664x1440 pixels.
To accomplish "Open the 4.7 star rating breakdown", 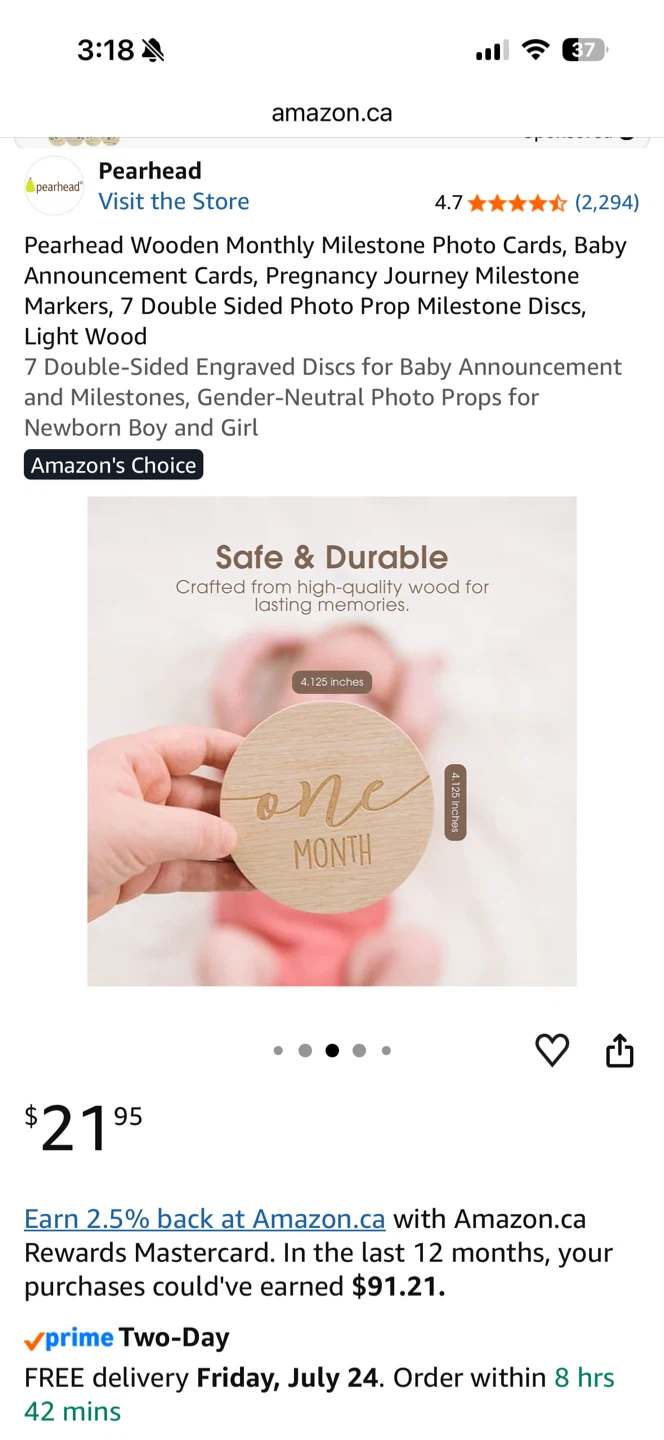I will tap(501, 202).
